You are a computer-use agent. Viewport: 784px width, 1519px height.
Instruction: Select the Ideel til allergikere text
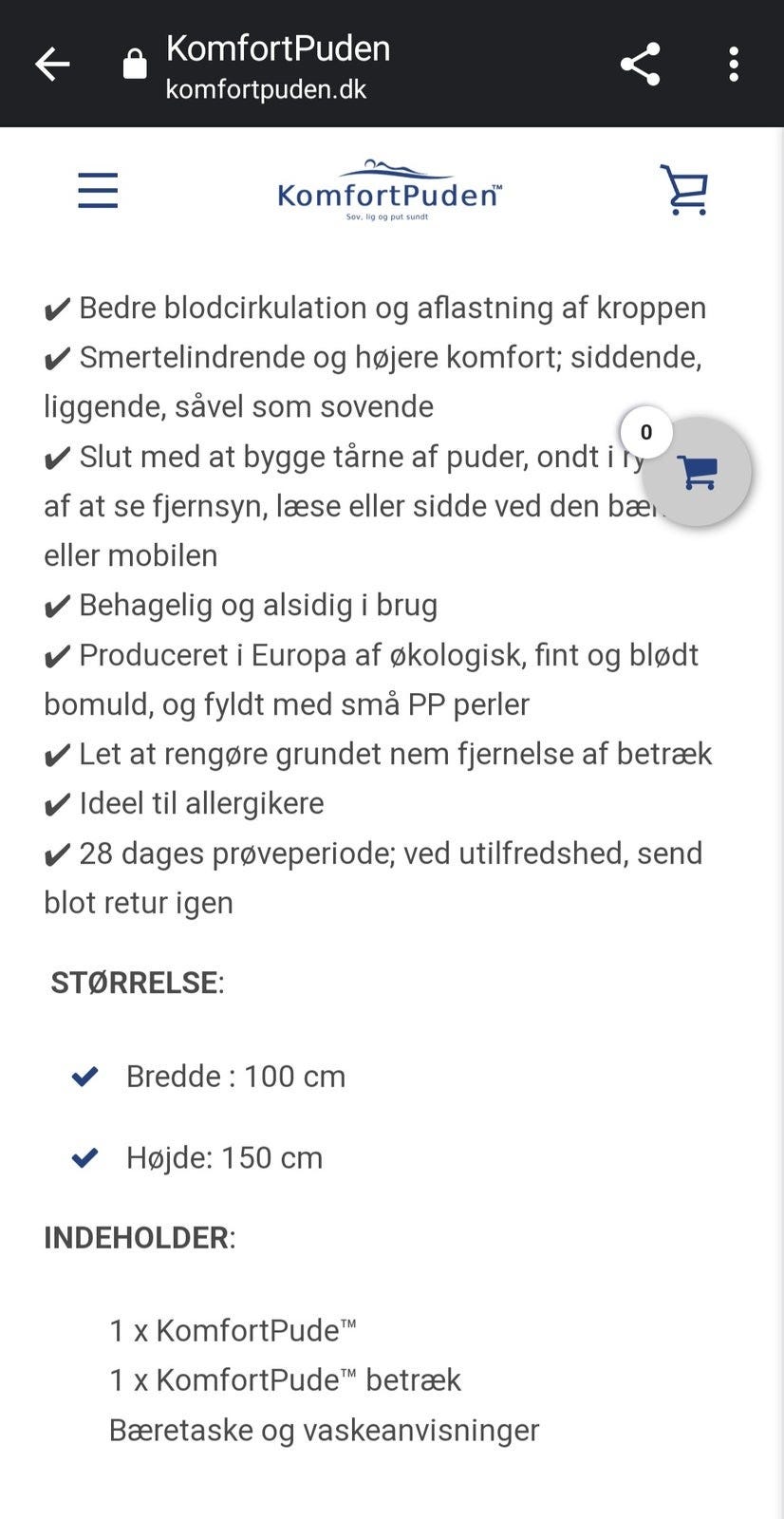pyautogui.click(x=183, y=802)
